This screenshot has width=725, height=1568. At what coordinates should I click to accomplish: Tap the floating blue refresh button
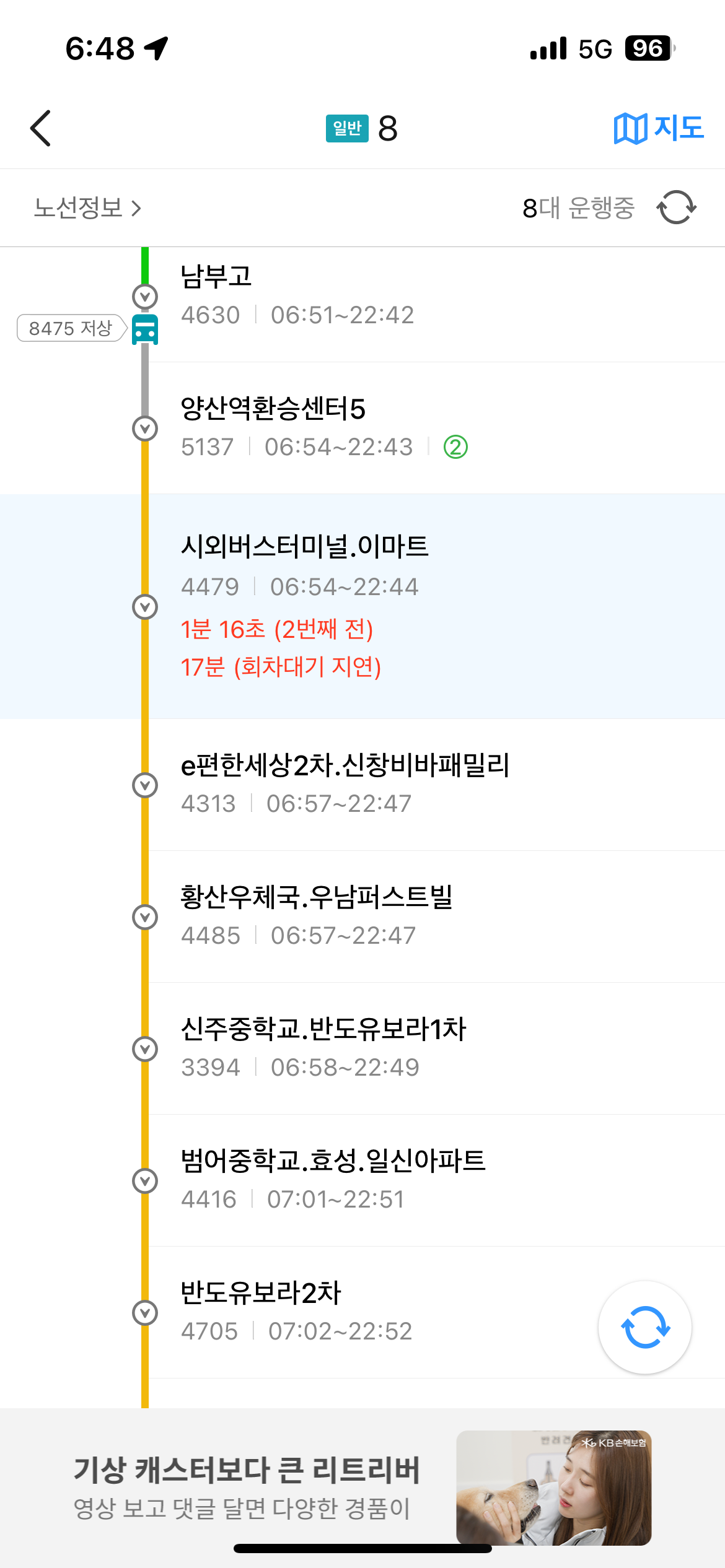[x=645, y=1327]
